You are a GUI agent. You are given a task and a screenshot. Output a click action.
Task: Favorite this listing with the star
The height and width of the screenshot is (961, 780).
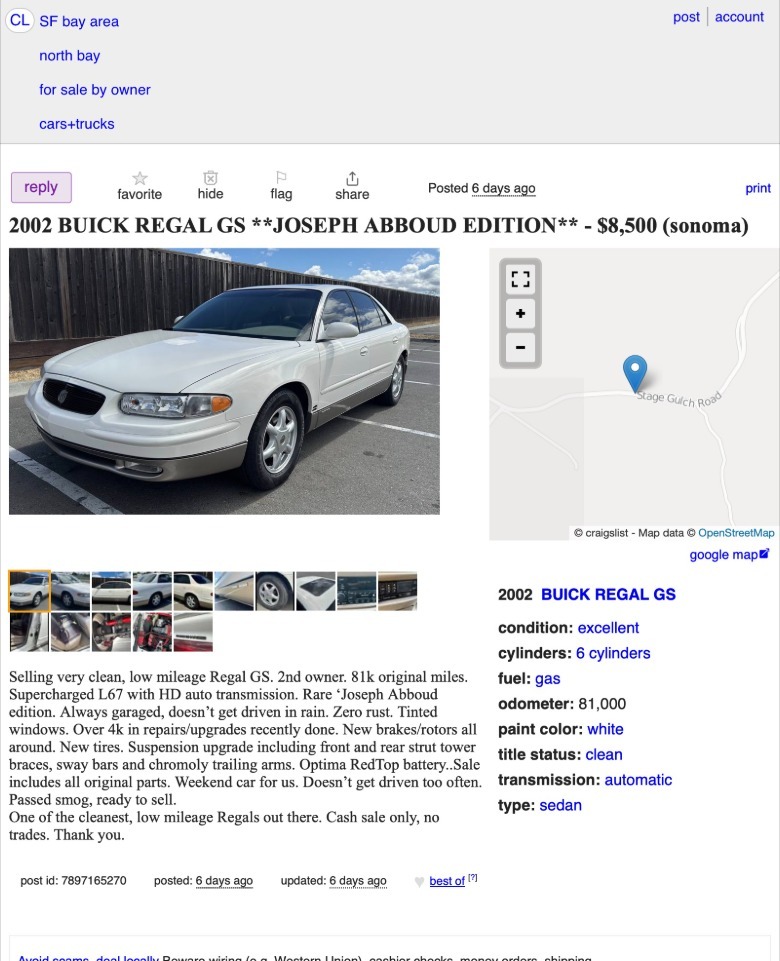point(139,185)
